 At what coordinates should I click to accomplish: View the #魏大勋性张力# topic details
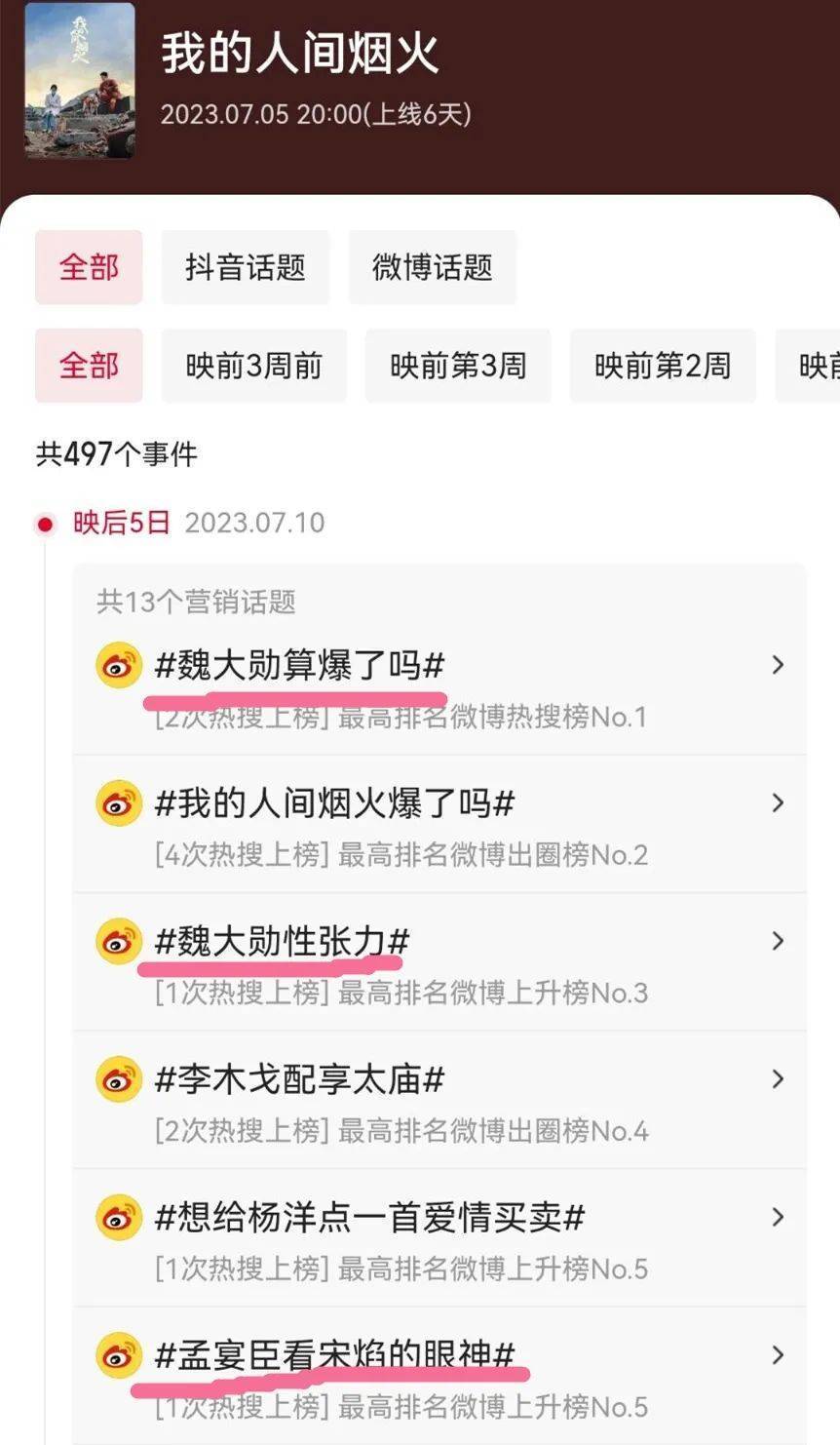click(439, 963)
